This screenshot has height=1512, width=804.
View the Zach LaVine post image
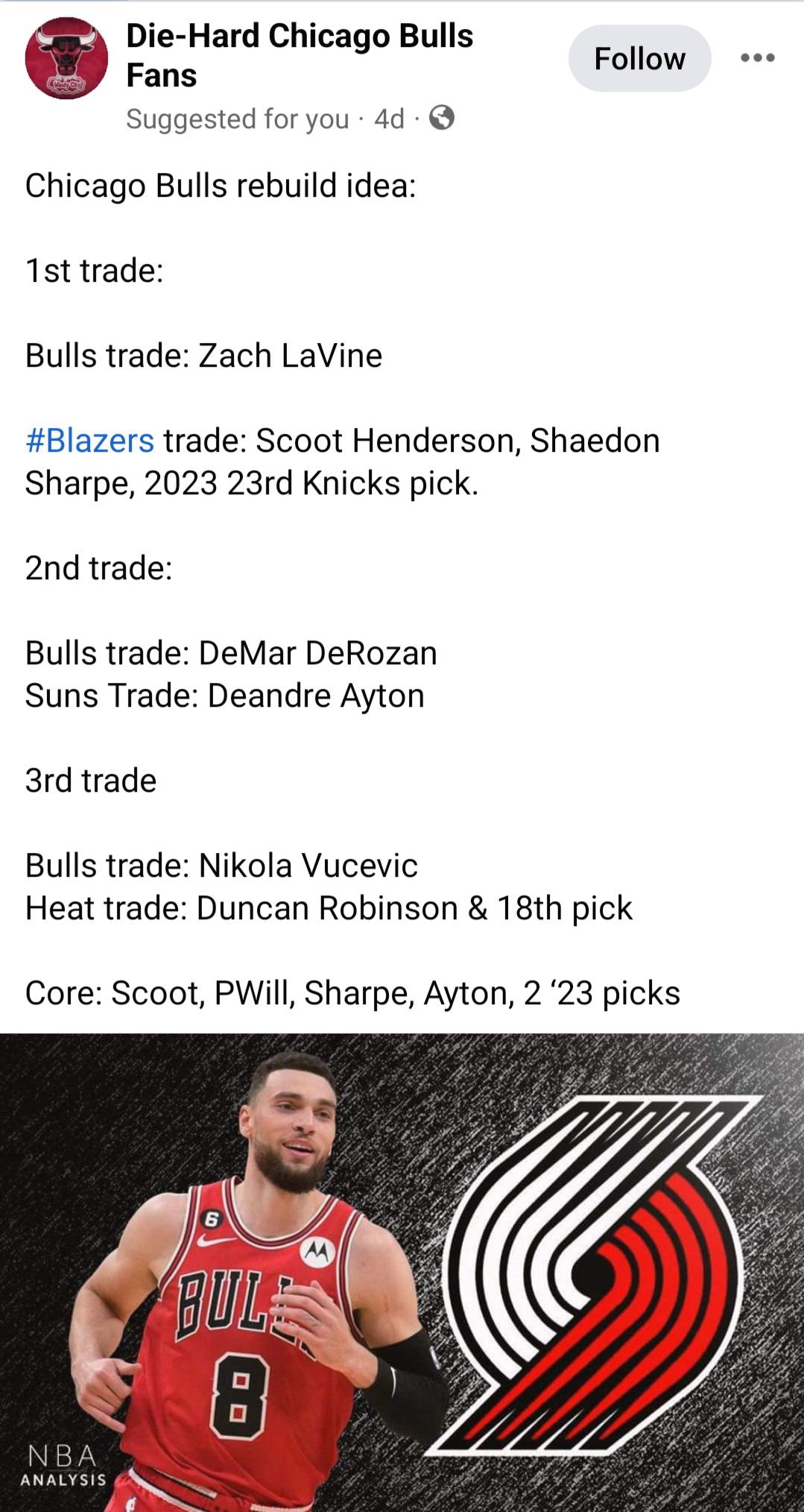(x=402, y=1271)
